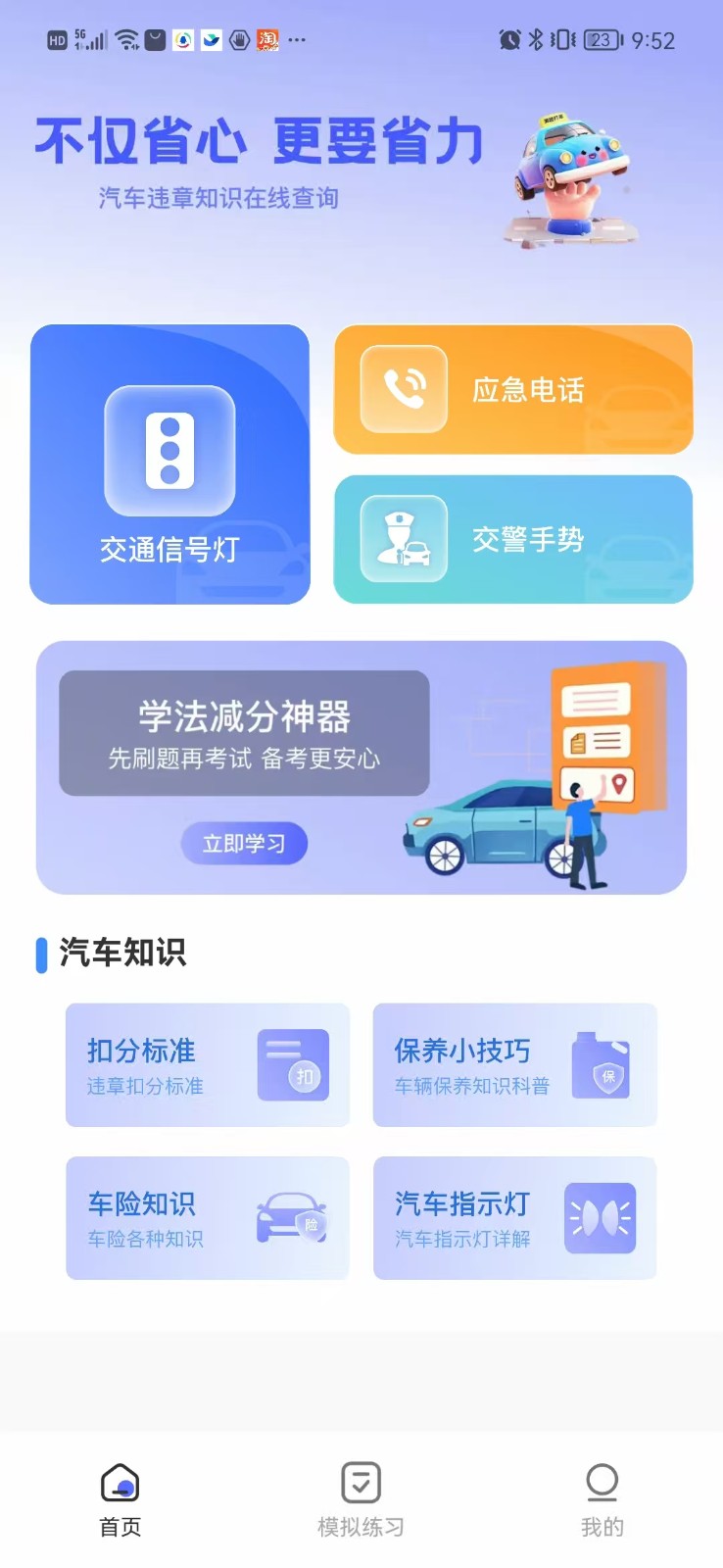723x1568 pixels.
Task: Open 车险知识 insurance knowledge
Action: 207,1217
